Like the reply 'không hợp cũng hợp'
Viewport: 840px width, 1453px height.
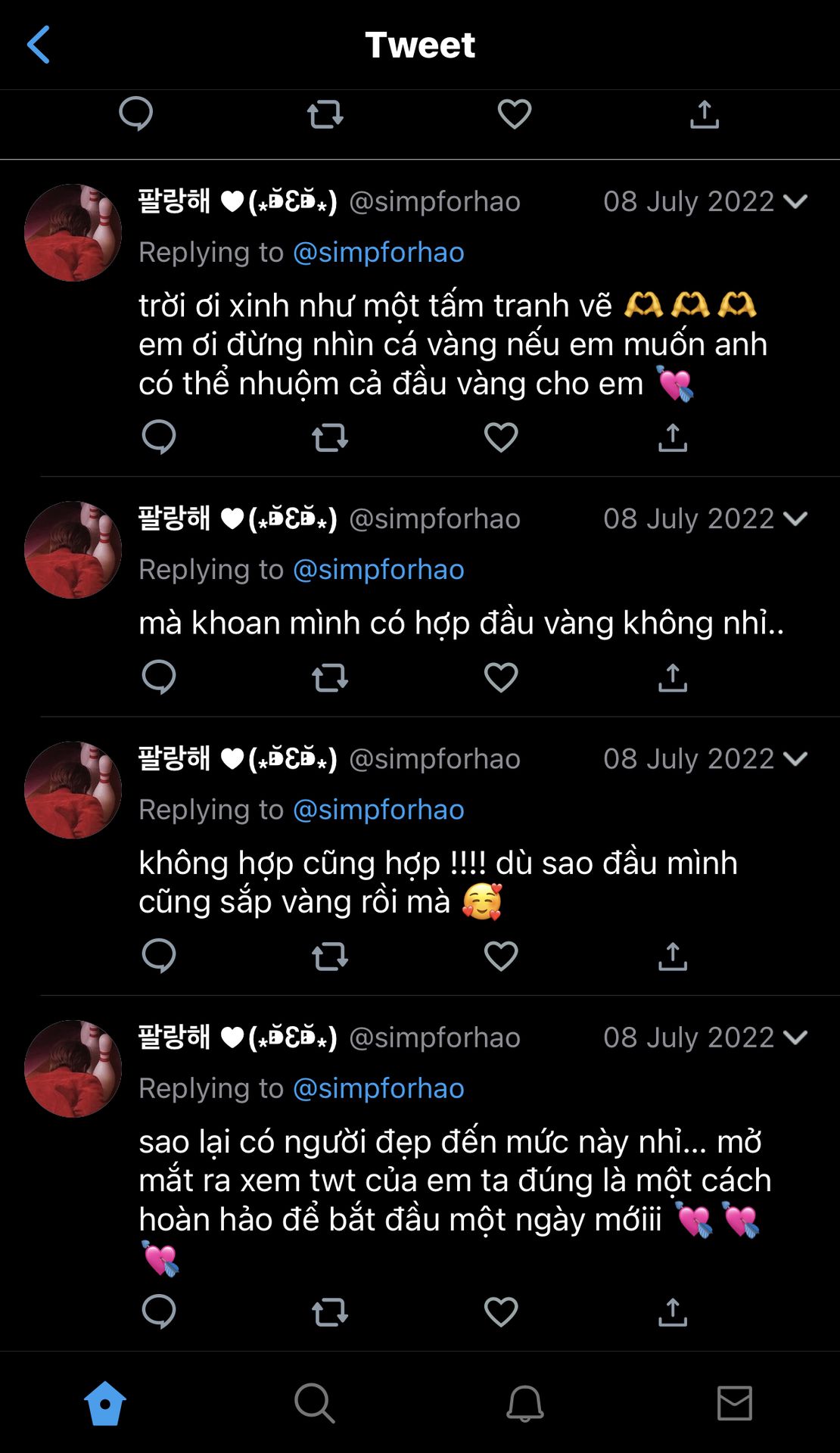[x=501, y=956]
